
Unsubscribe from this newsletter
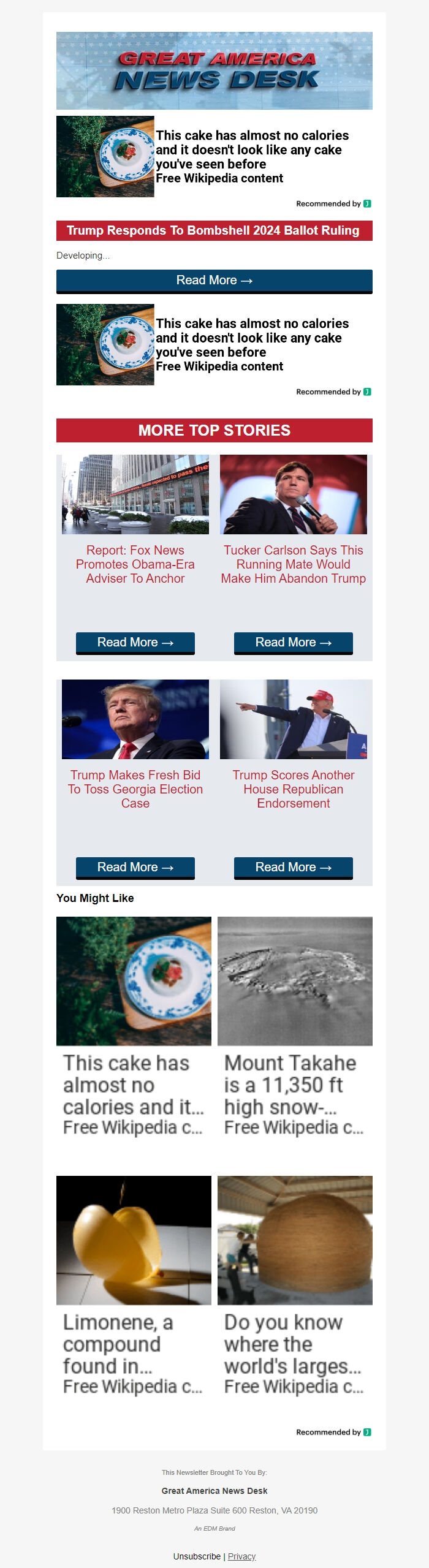click(x=197, y=1556)
